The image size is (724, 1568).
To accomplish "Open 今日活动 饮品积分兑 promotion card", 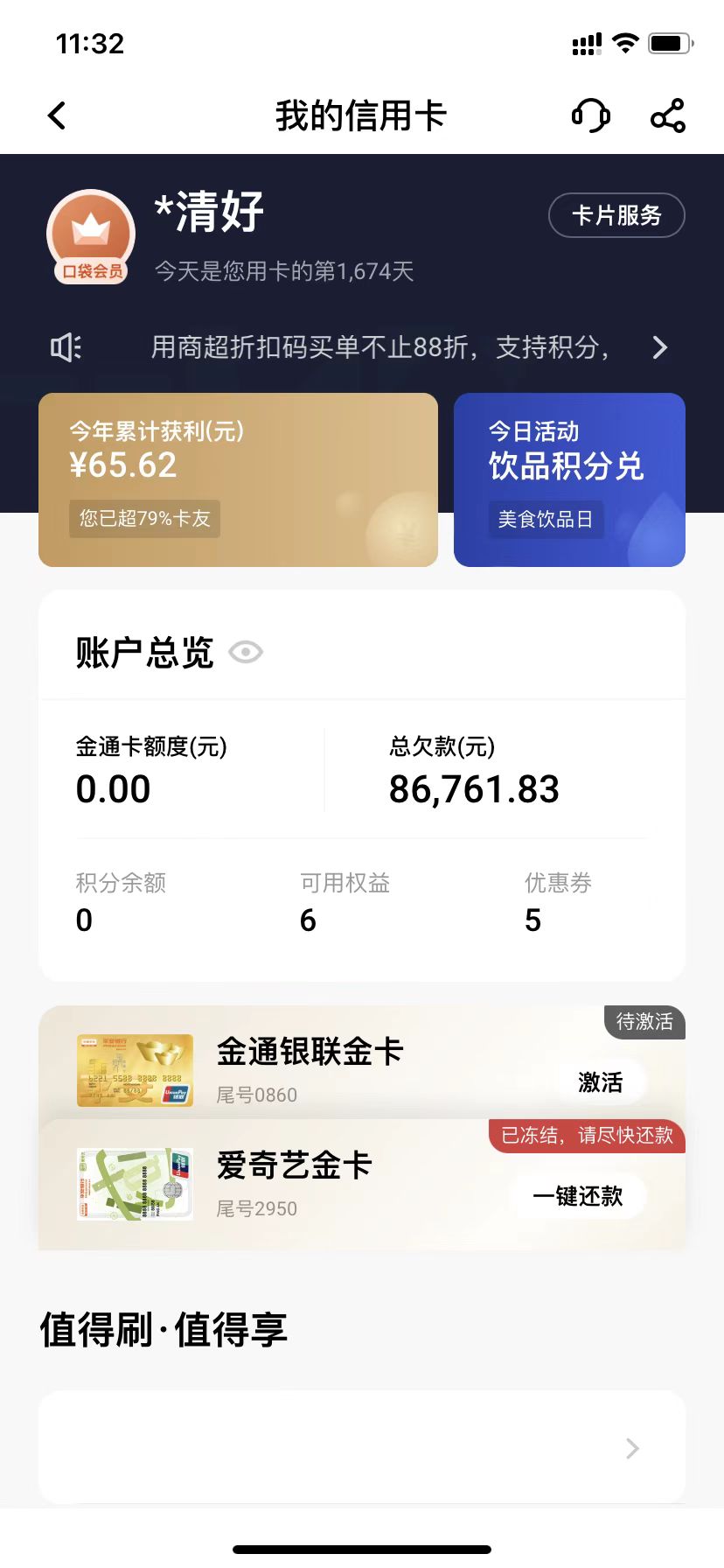I will click(568, 479).
